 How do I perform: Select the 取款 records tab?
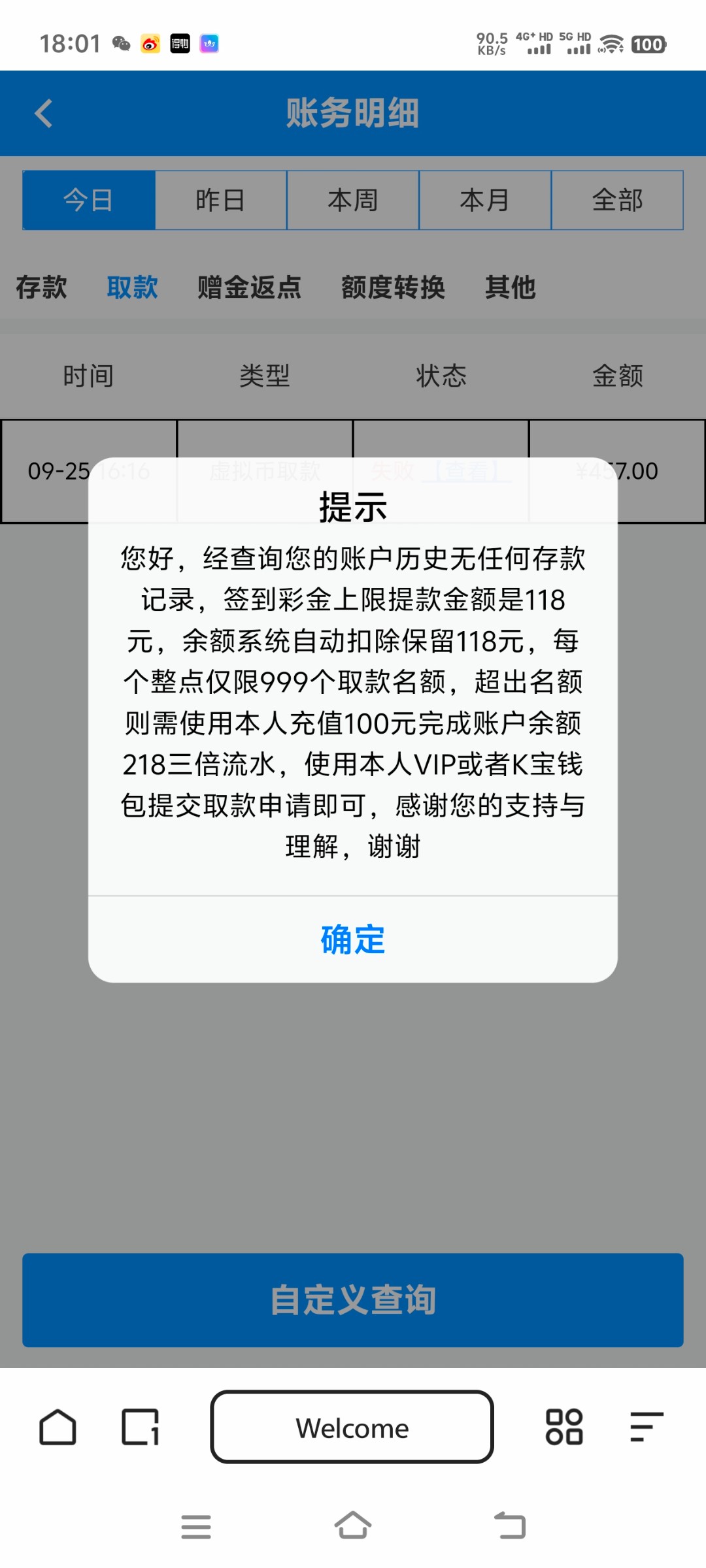coord(133,287)
